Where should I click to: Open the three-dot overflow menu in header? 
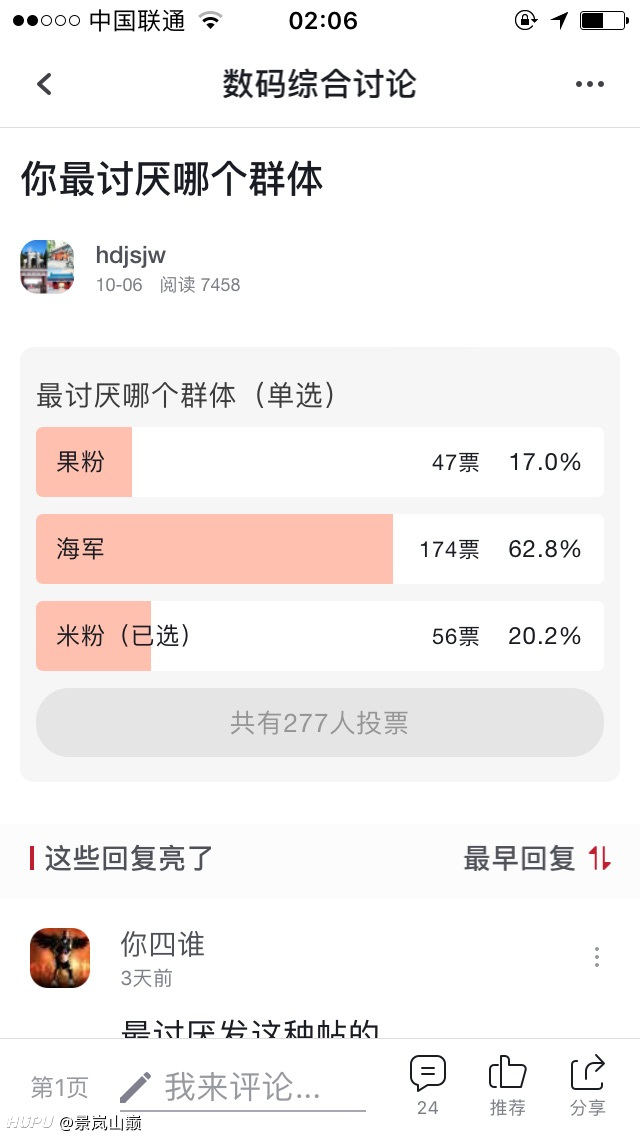589,84
